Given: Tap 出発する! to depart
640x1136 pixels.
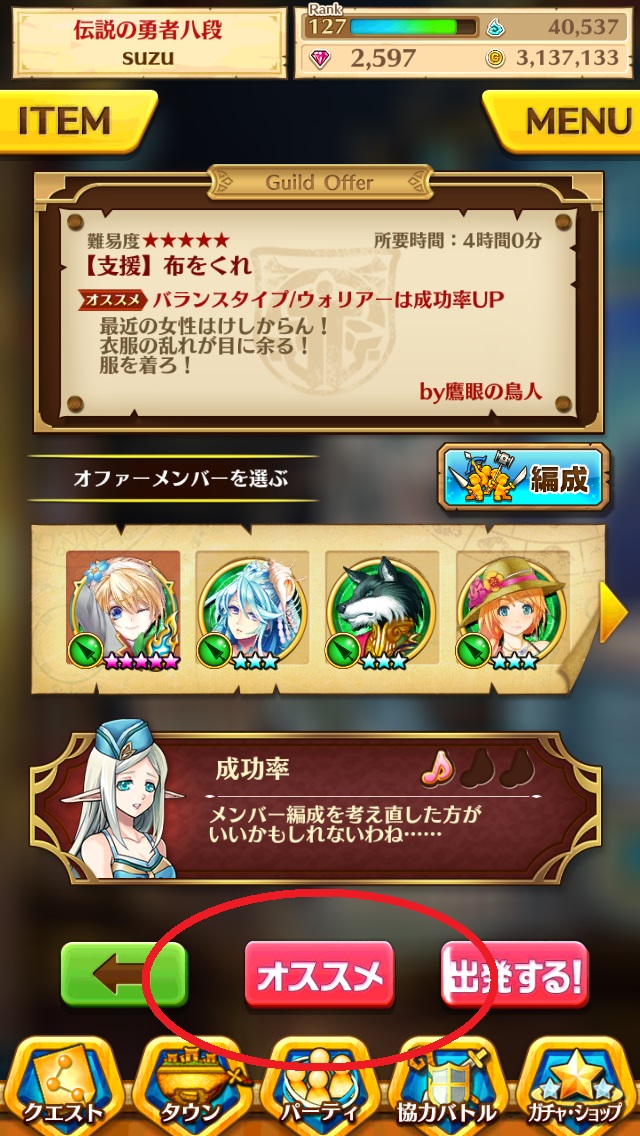Looking at the screenshot, I should pos(514,975).
